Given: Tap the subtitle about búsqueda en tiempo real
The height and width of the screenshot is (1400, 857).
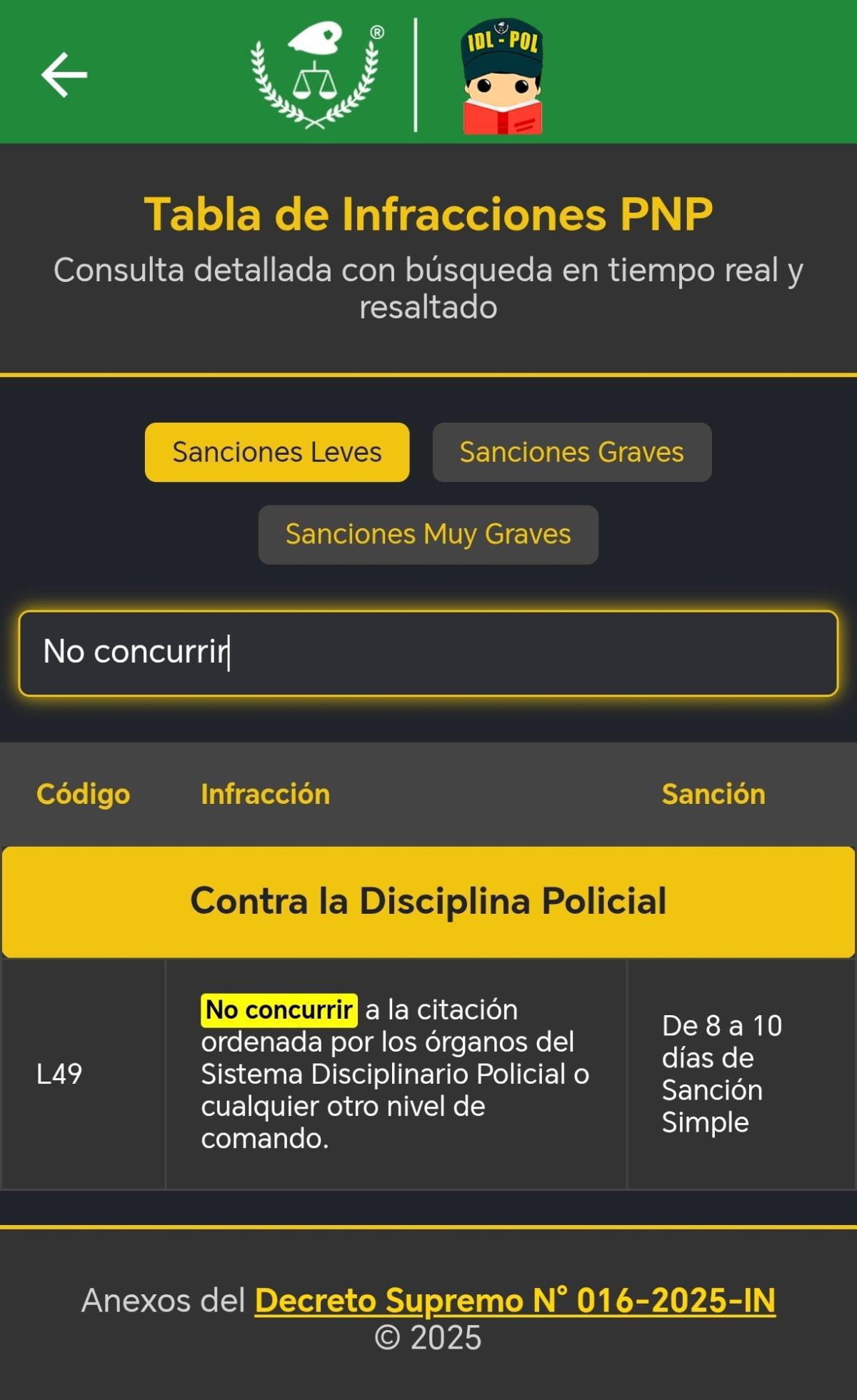Looking at the screenshot, I should 428,287.
